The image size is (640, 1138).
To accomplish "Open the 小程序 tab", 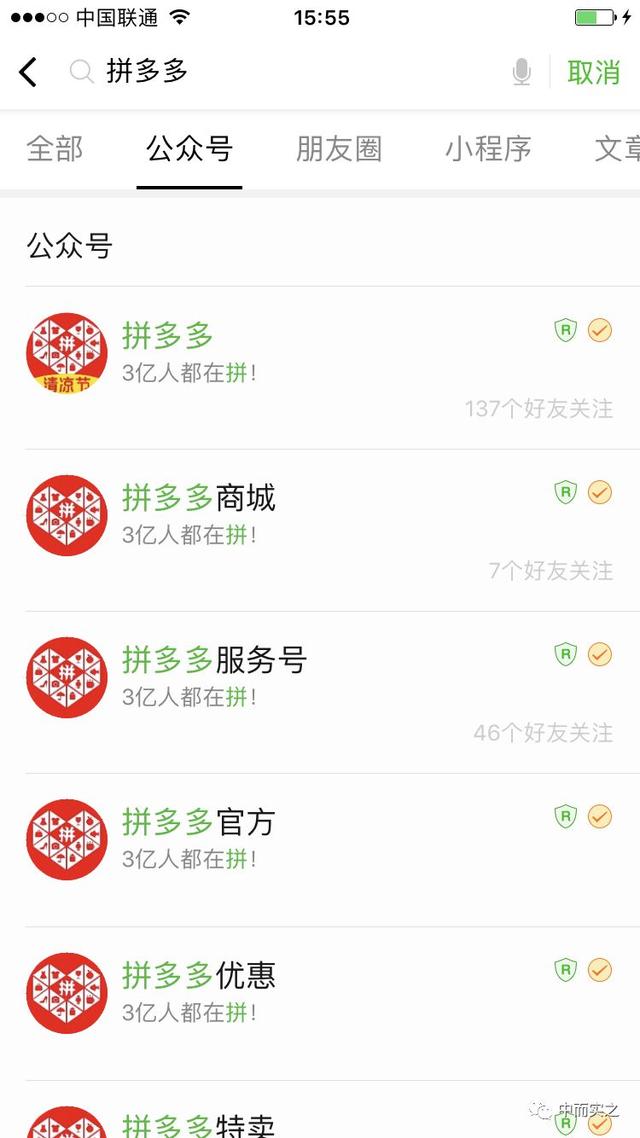I will 488,149.
